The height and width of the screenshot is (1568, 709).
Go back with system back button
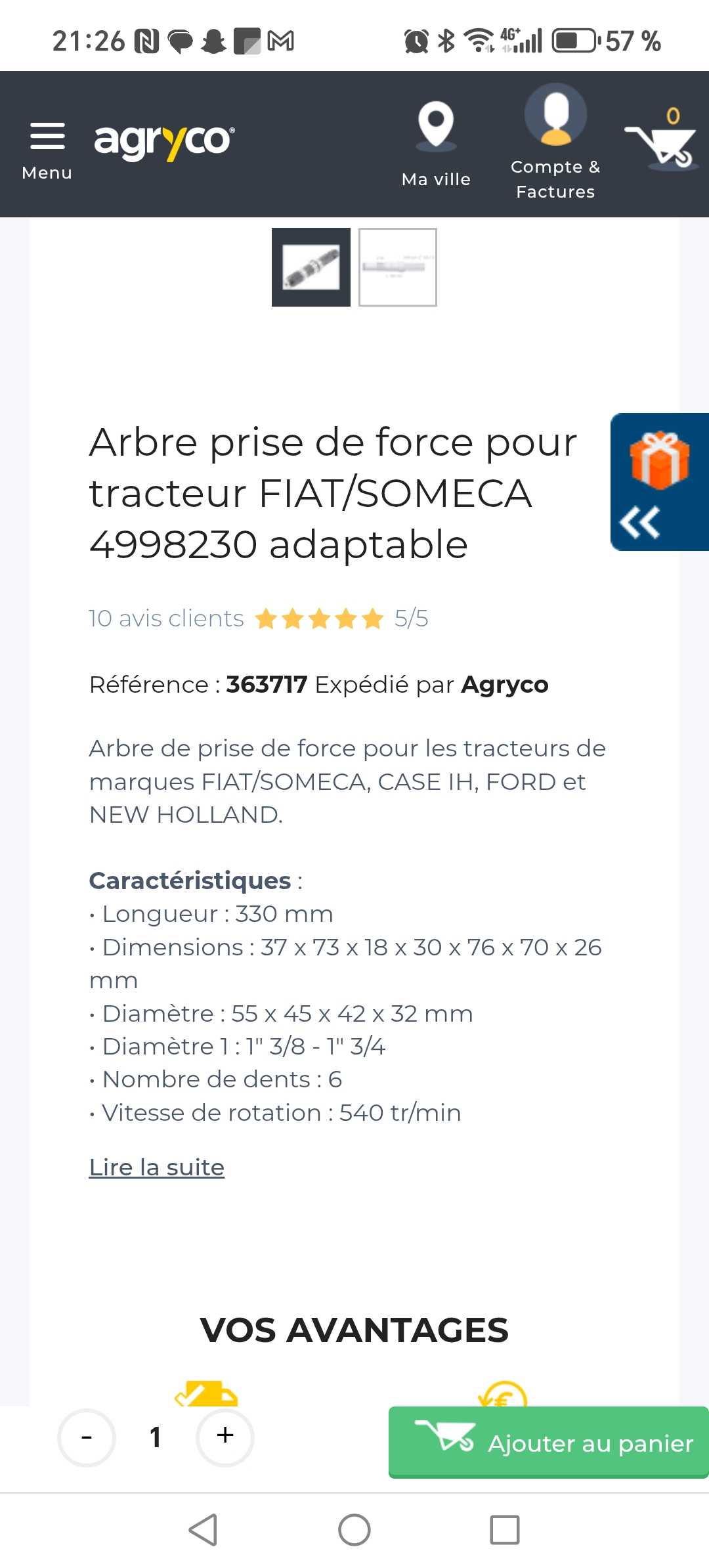[204, 1531]
